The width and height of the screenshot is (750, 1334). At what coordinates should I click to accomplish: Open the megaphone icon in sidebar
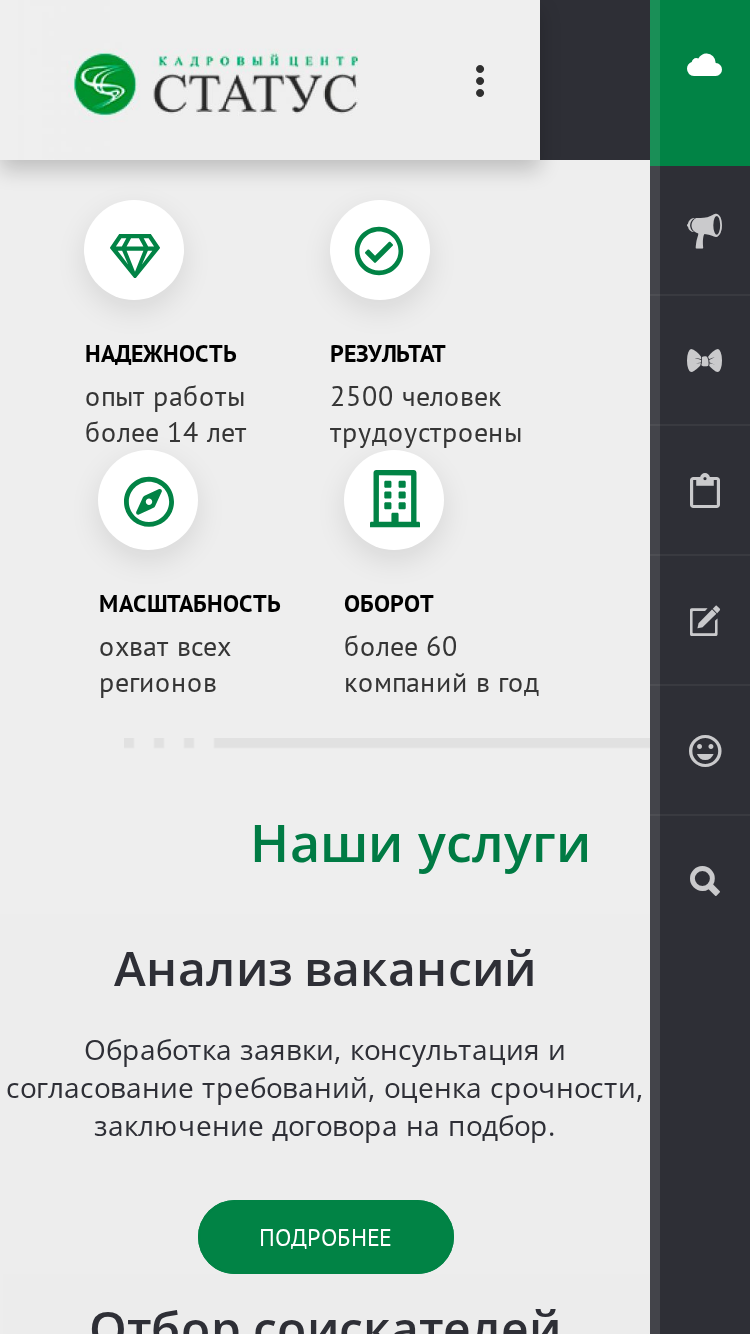coord(705,230)
